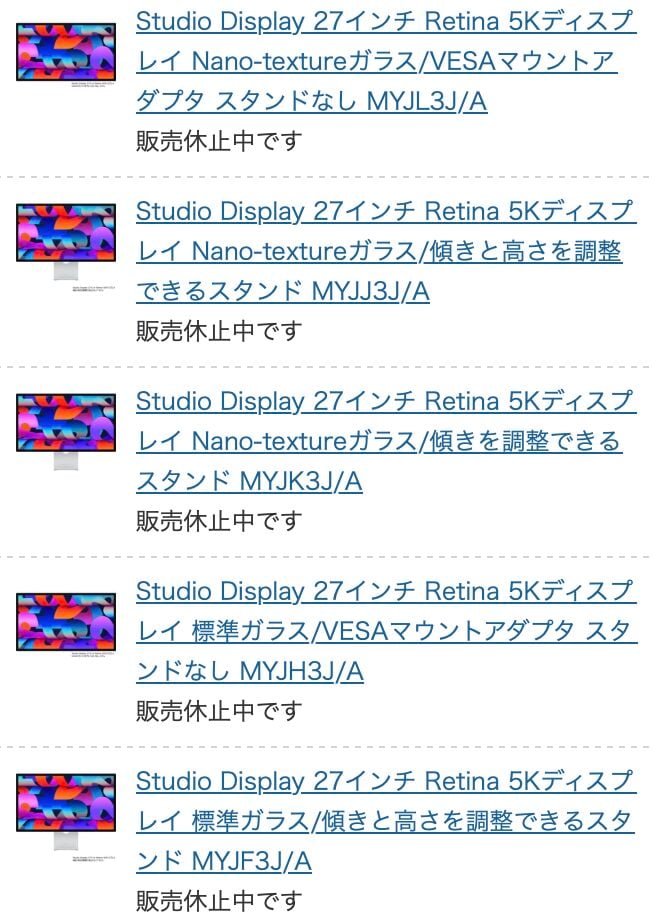The height and width of the screenshot is (918, 654).
Task: Tap the product image beside MYJH3J/A
Action: pyautogui.click(x=66, y=623)
